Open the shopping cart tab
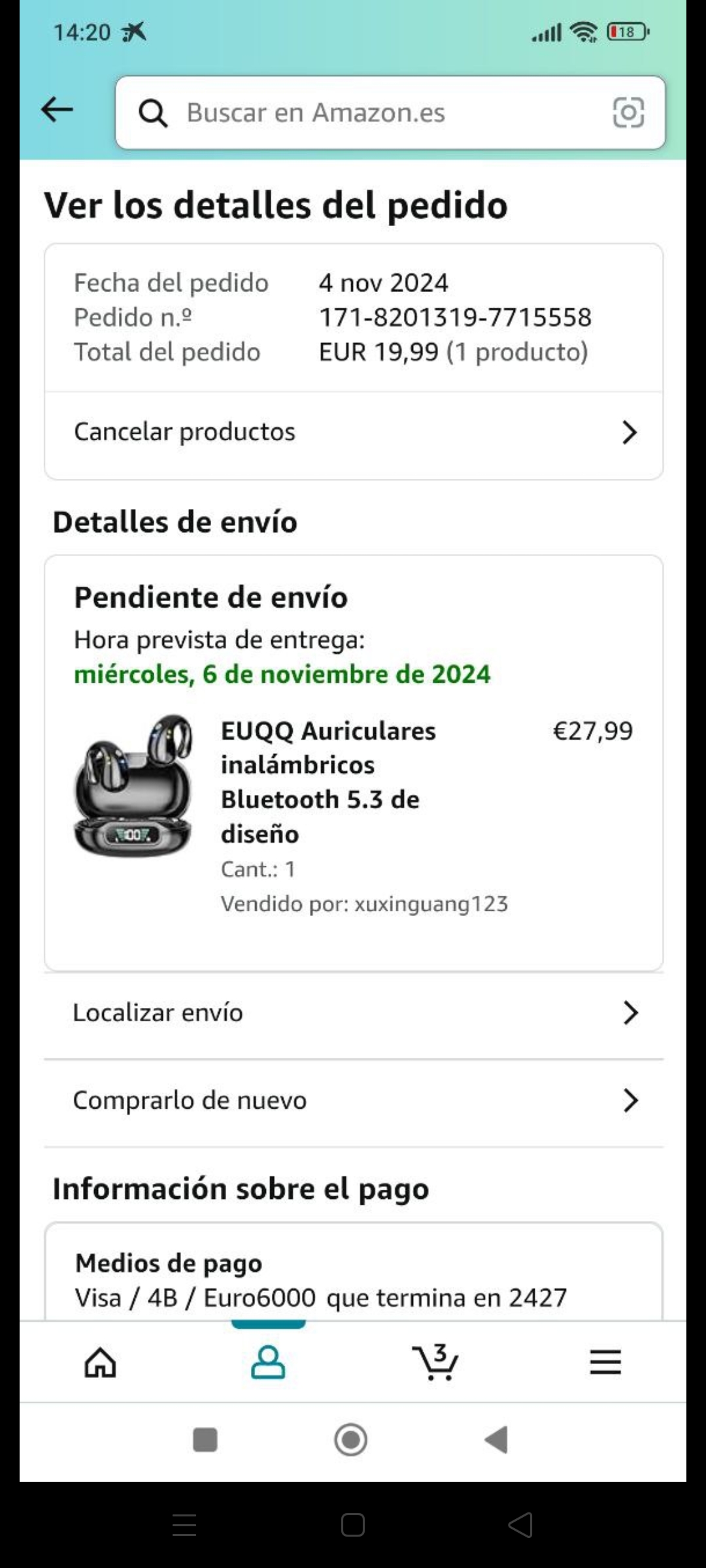Viewport: 706px width, 1568px height. 435,1363
